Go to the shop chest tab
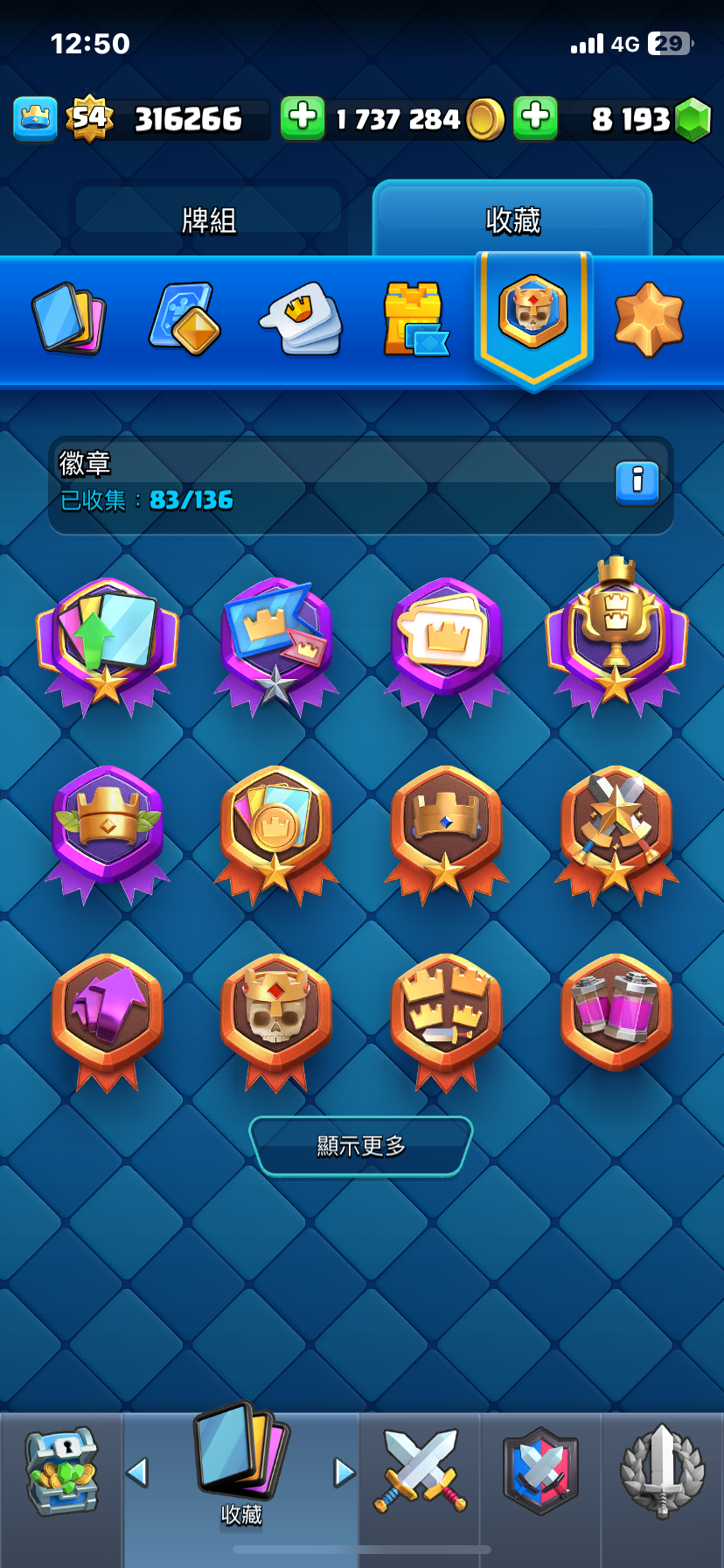Image resolution: width=724 pixels, height=1568 pixels. click(60, 1472)
